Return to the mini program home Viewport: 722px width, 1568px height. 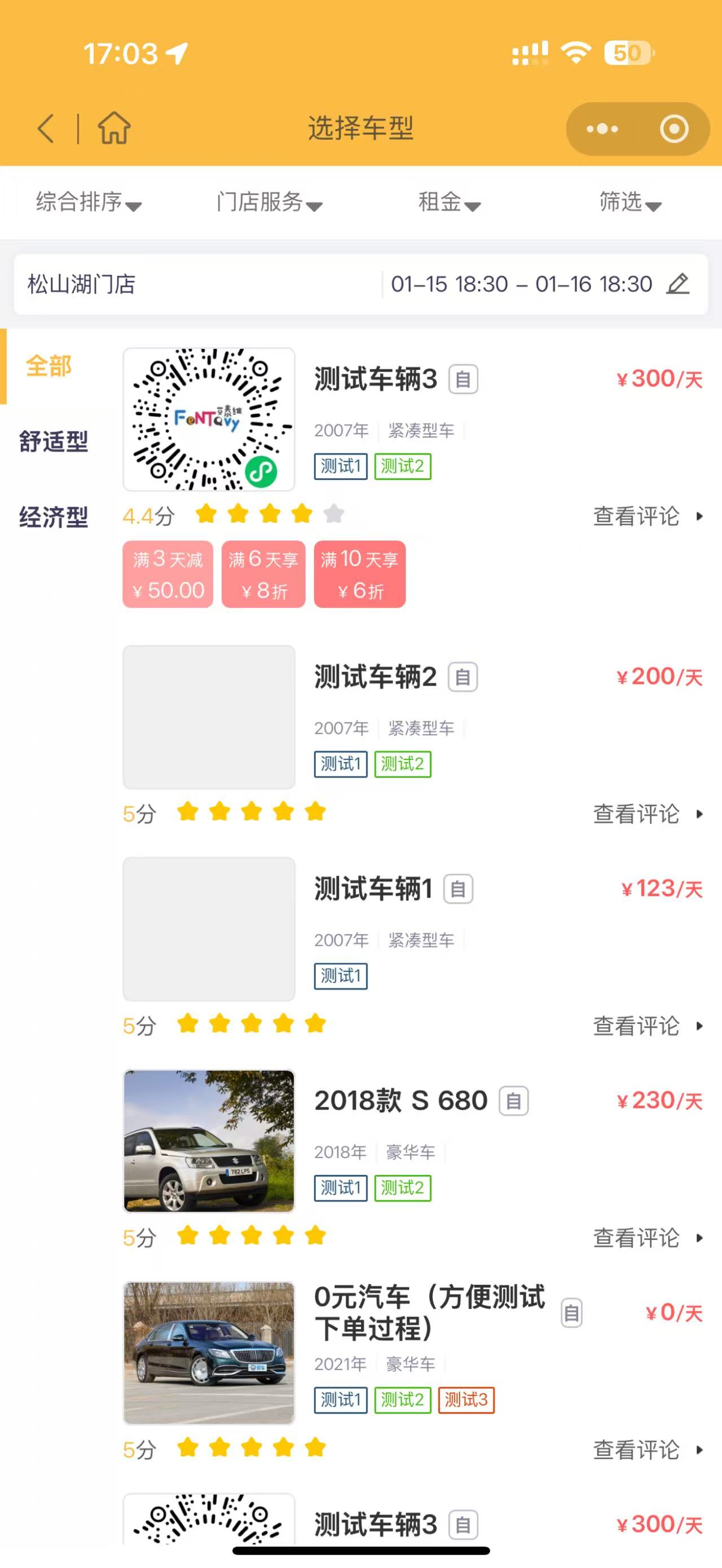pos(114,129)
